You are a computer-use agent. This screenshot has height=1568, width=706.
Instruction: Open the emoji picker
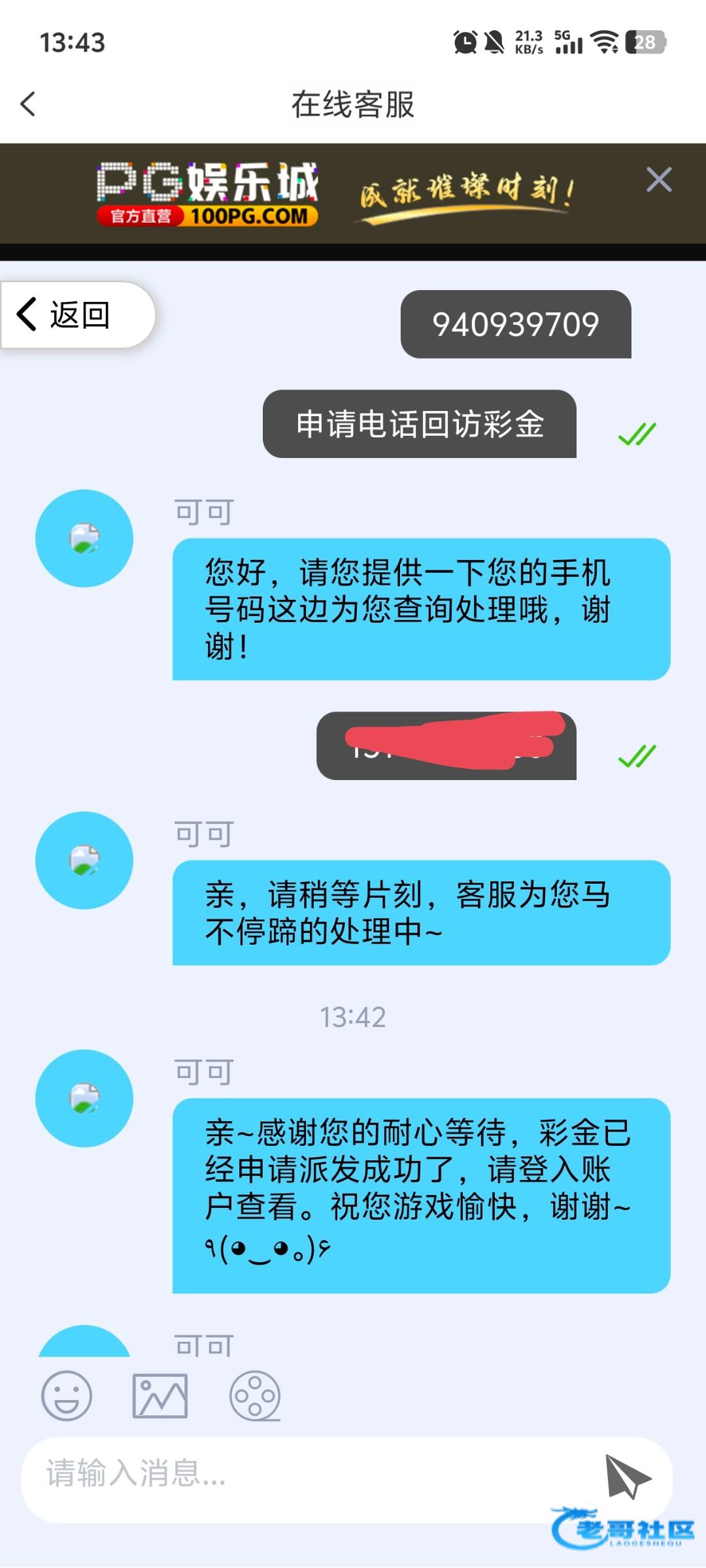pos(67,1396)
